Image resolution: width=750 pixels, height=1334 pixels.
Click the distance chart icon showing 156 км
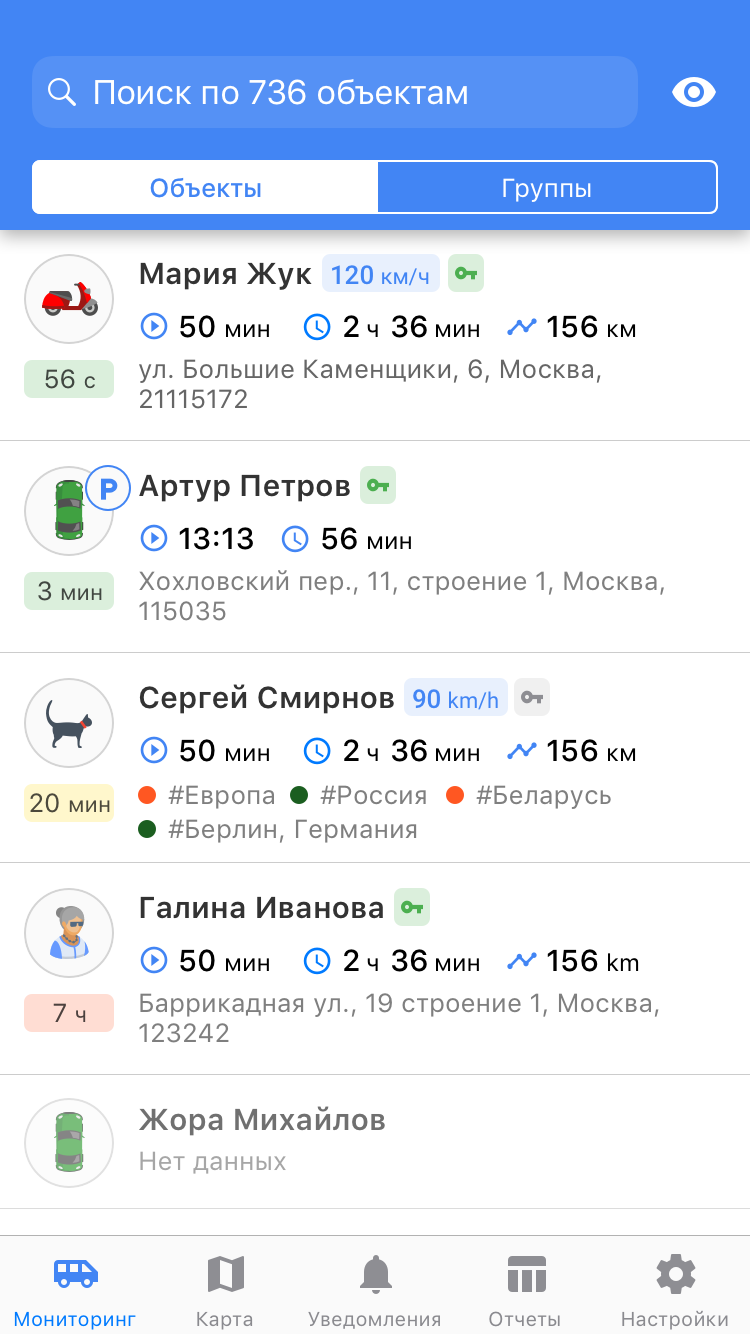(x=520, y=327)
